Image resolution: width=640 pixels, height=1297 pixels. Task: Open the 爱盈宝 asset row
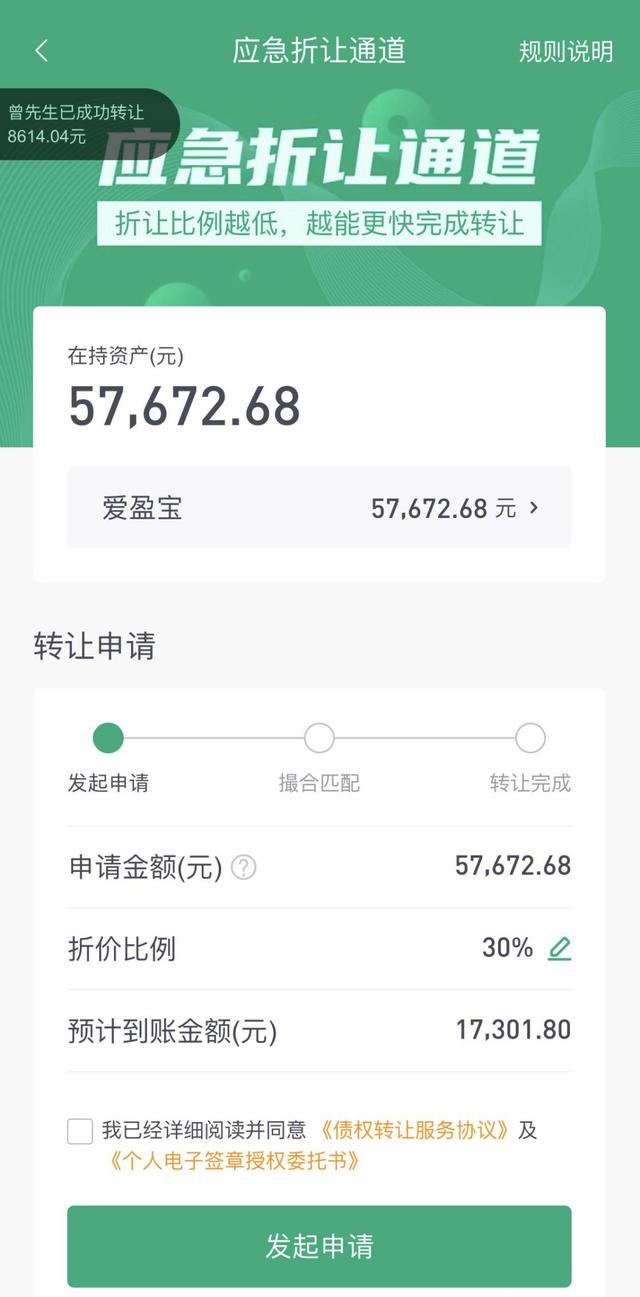(319, 508)
